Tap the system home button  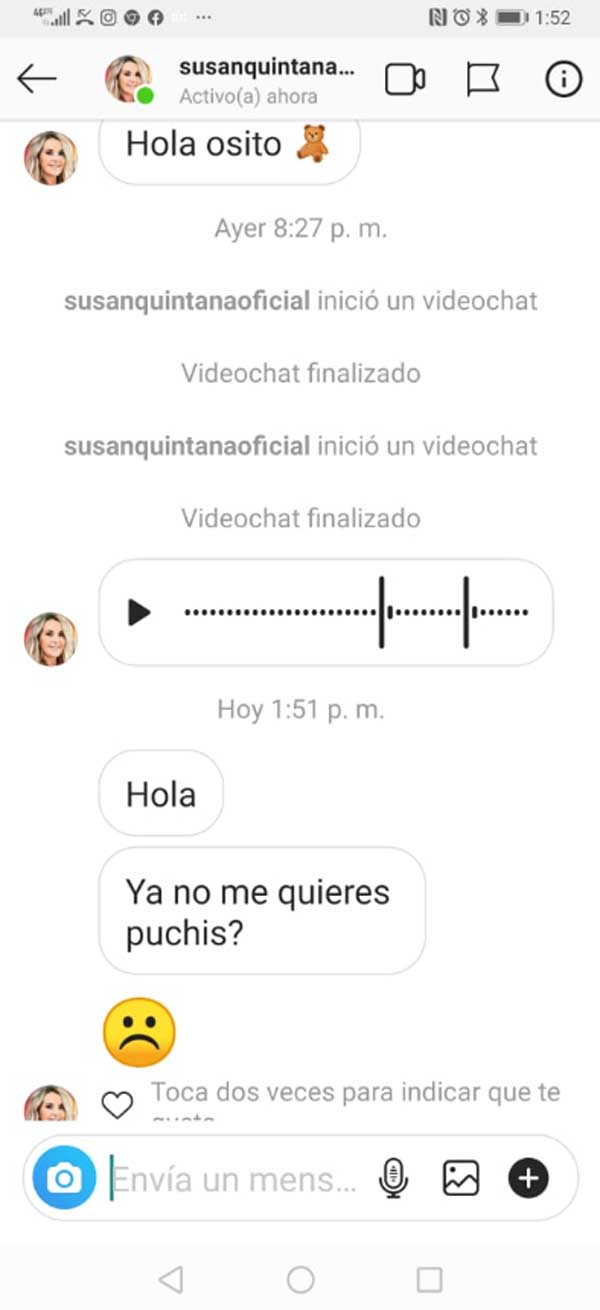pos(300,1279)
